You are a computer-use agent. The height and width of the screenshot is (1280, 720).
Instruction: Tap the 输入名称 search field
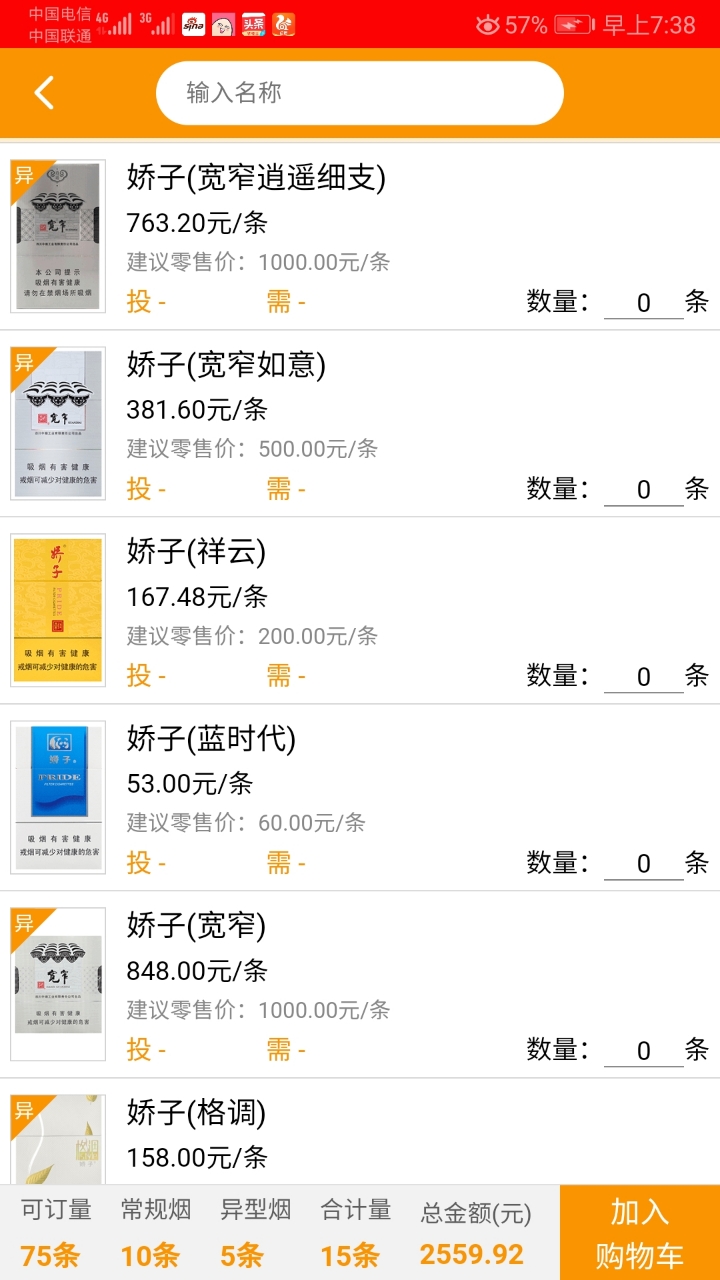(x=360, y=93)
